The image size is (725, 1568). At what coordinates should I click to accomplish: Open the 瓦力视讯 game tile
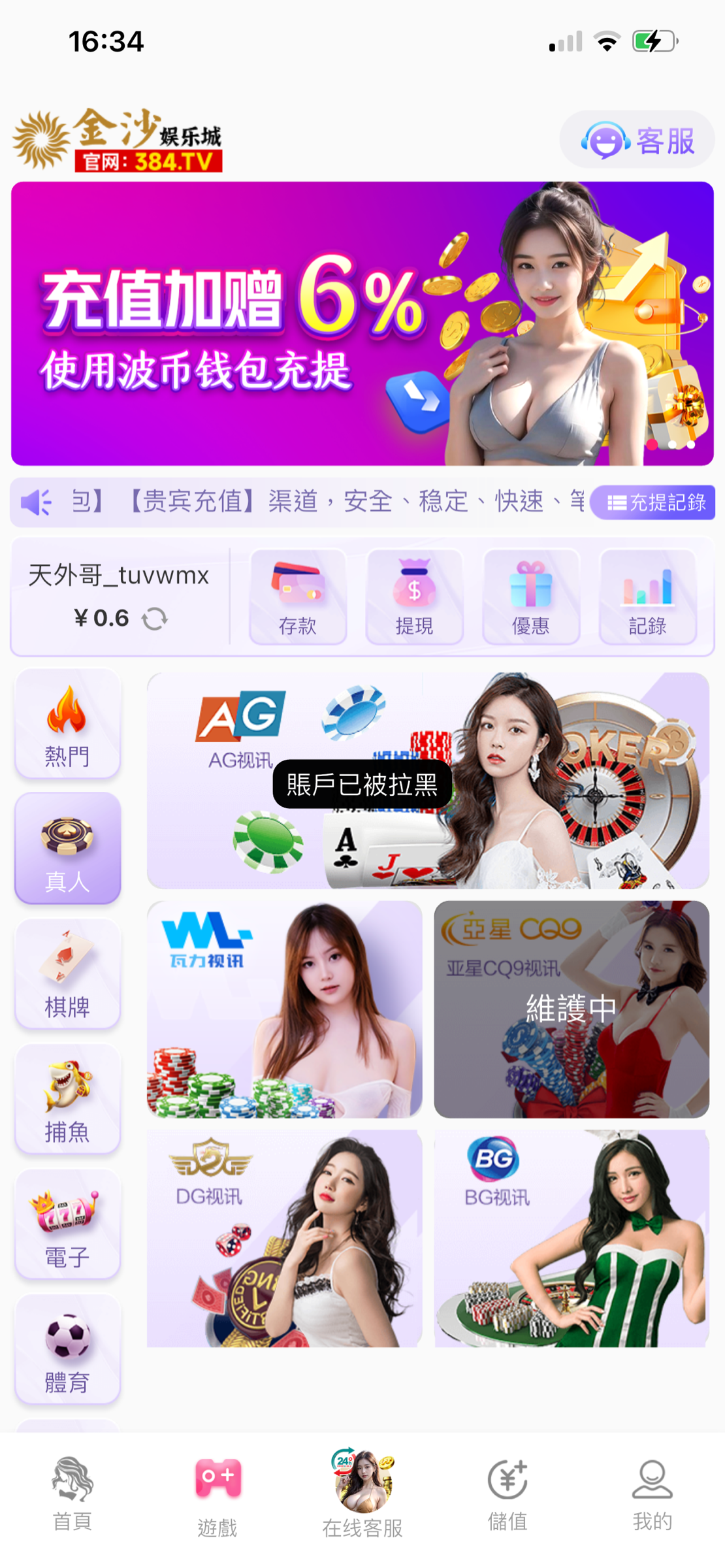pyautogui.click(x=284, y=1009)
